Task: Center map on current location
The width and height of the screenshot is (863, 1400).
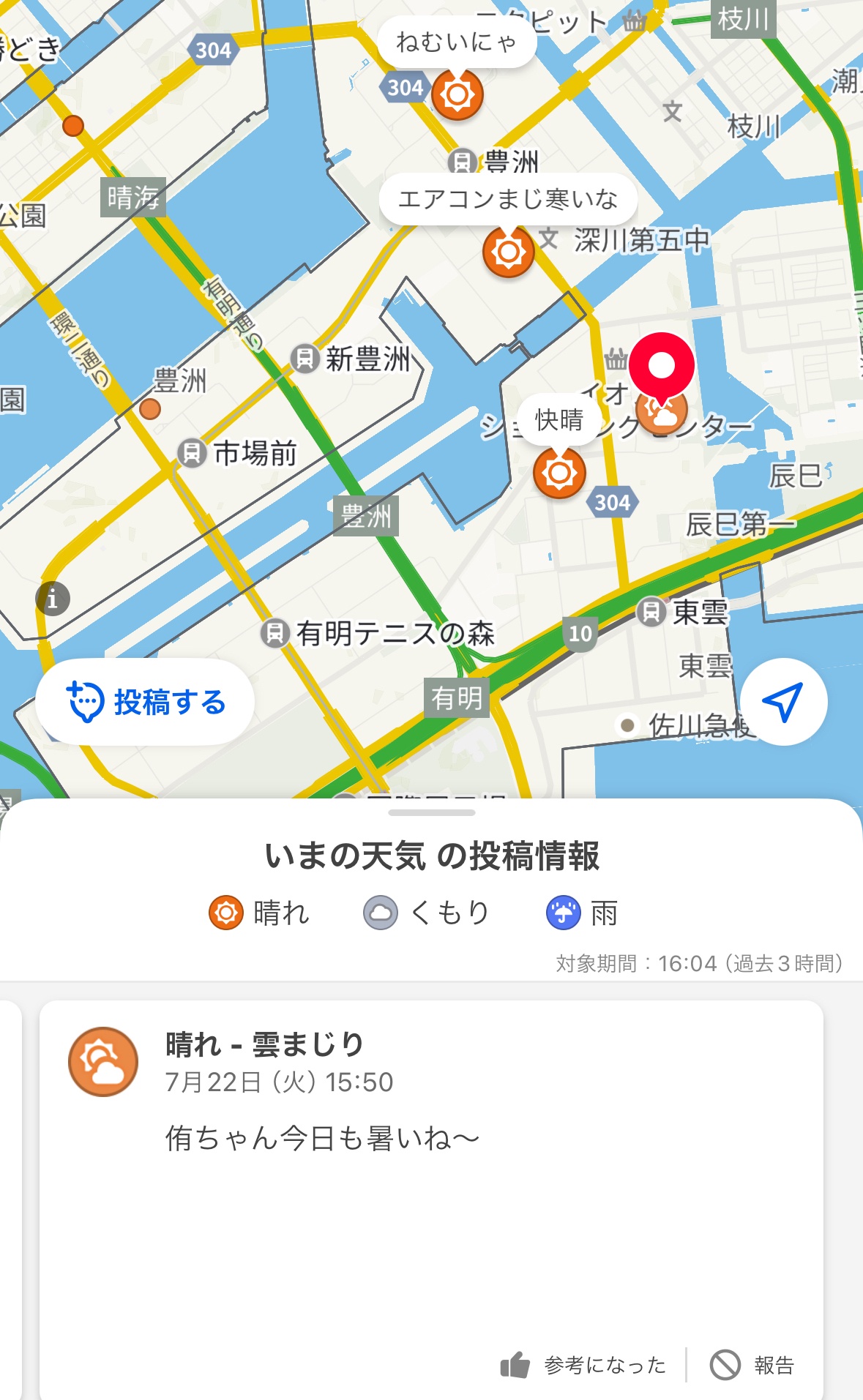Action: coord(783,702)
